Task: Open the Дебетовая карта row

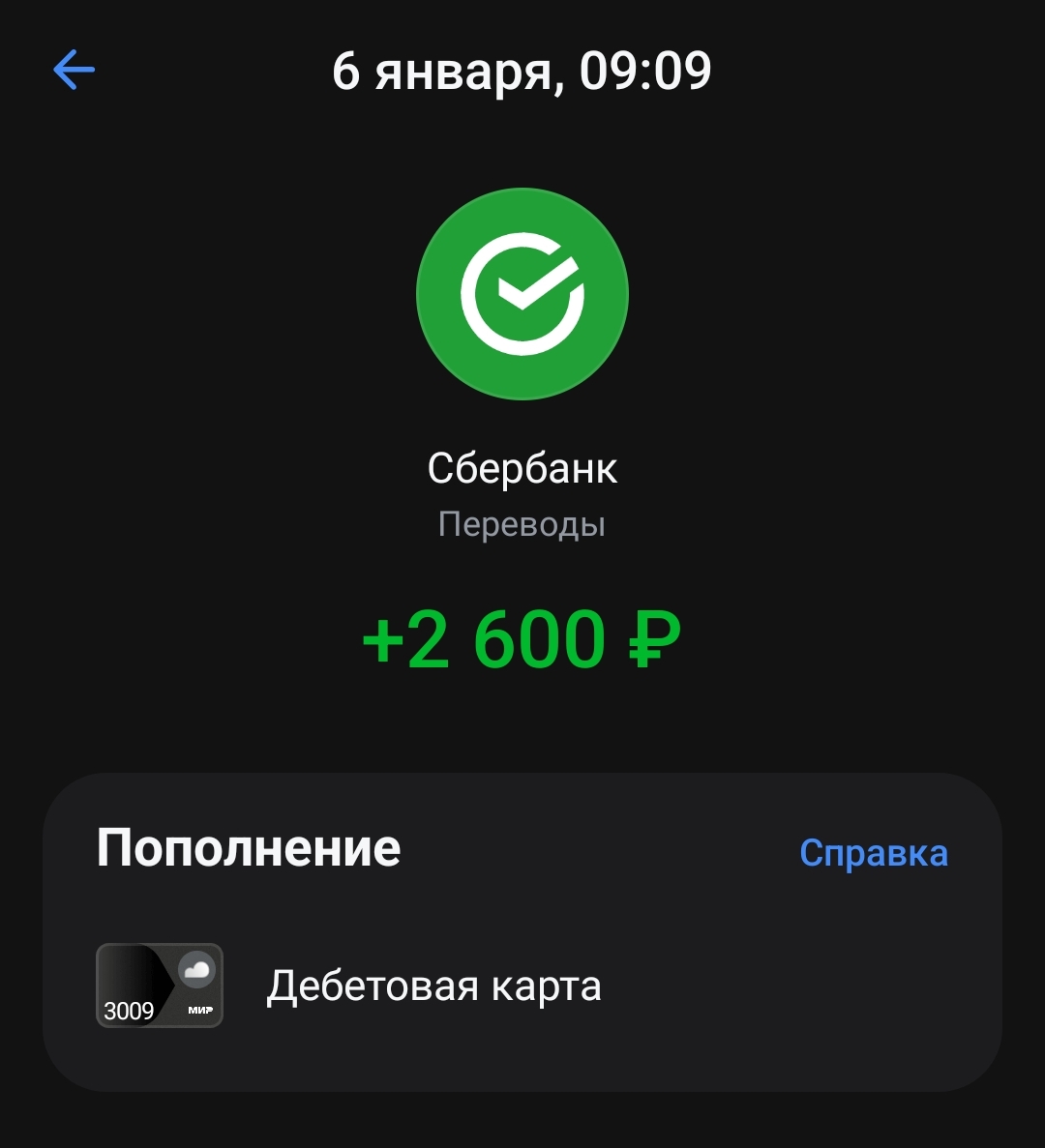Action: coord(433,986)
